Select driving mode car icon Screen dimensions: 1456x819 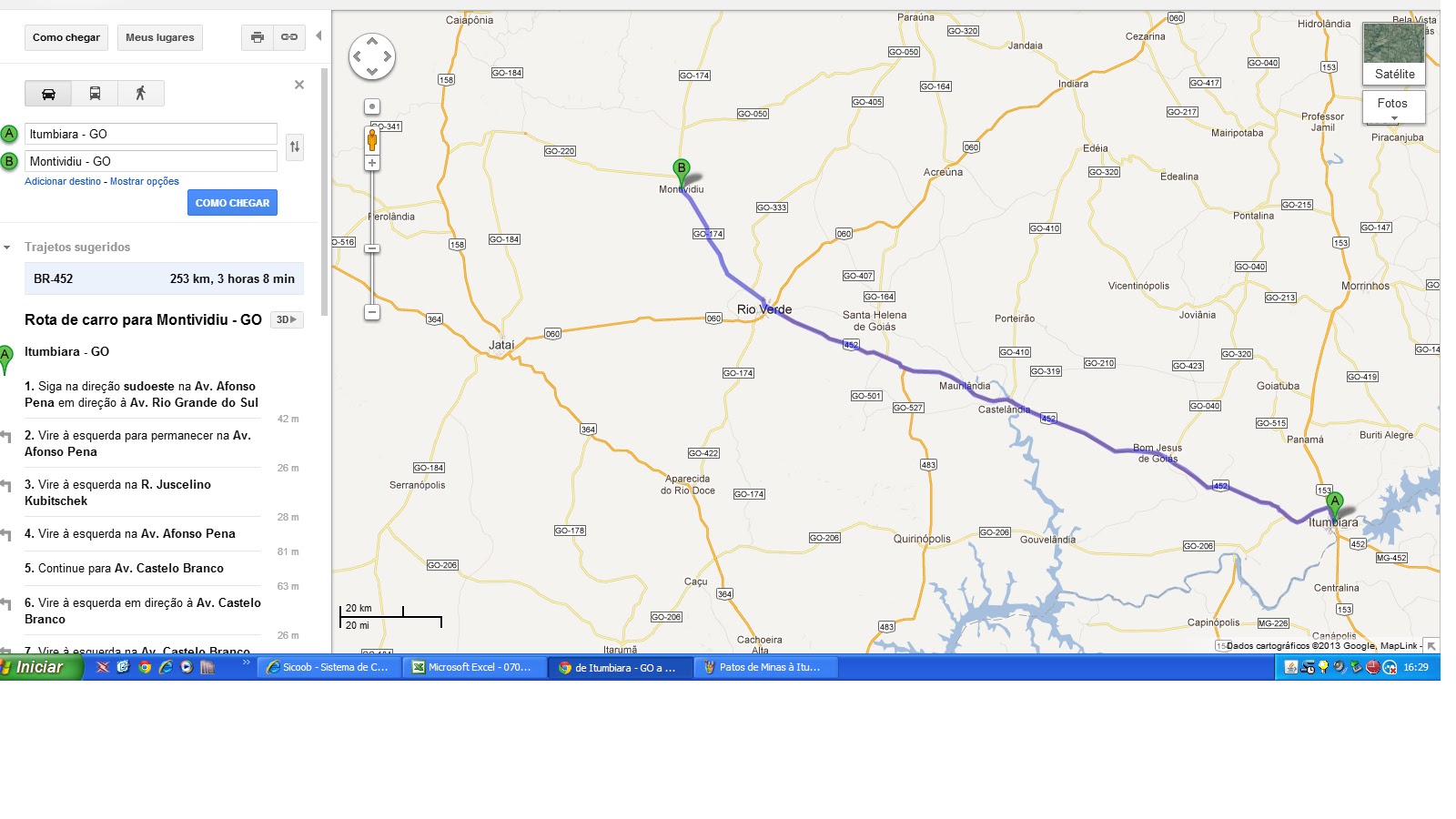[49, 93]
